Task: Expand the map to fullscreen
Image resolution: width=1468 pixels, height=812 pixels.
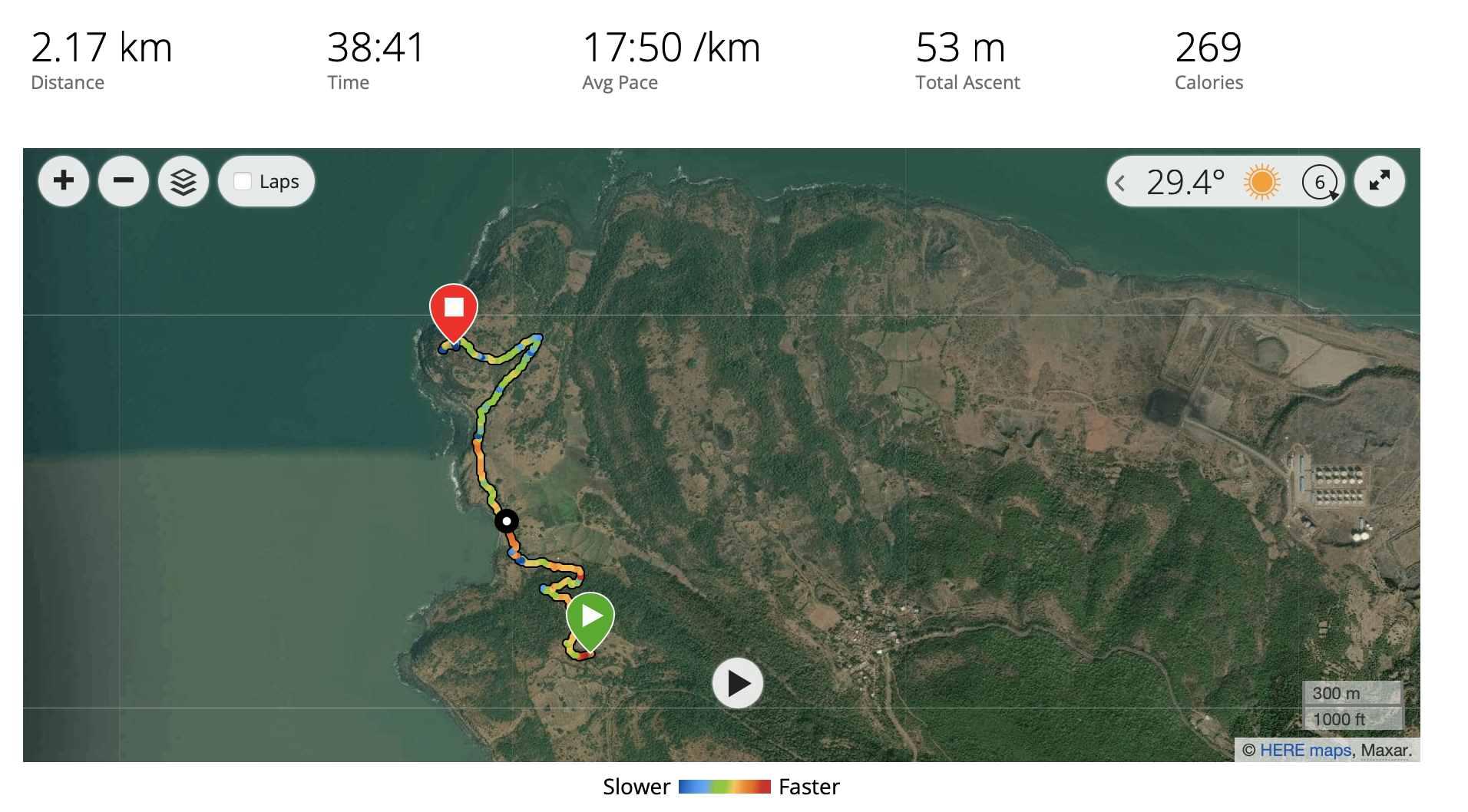Action: pos(1380,181)
